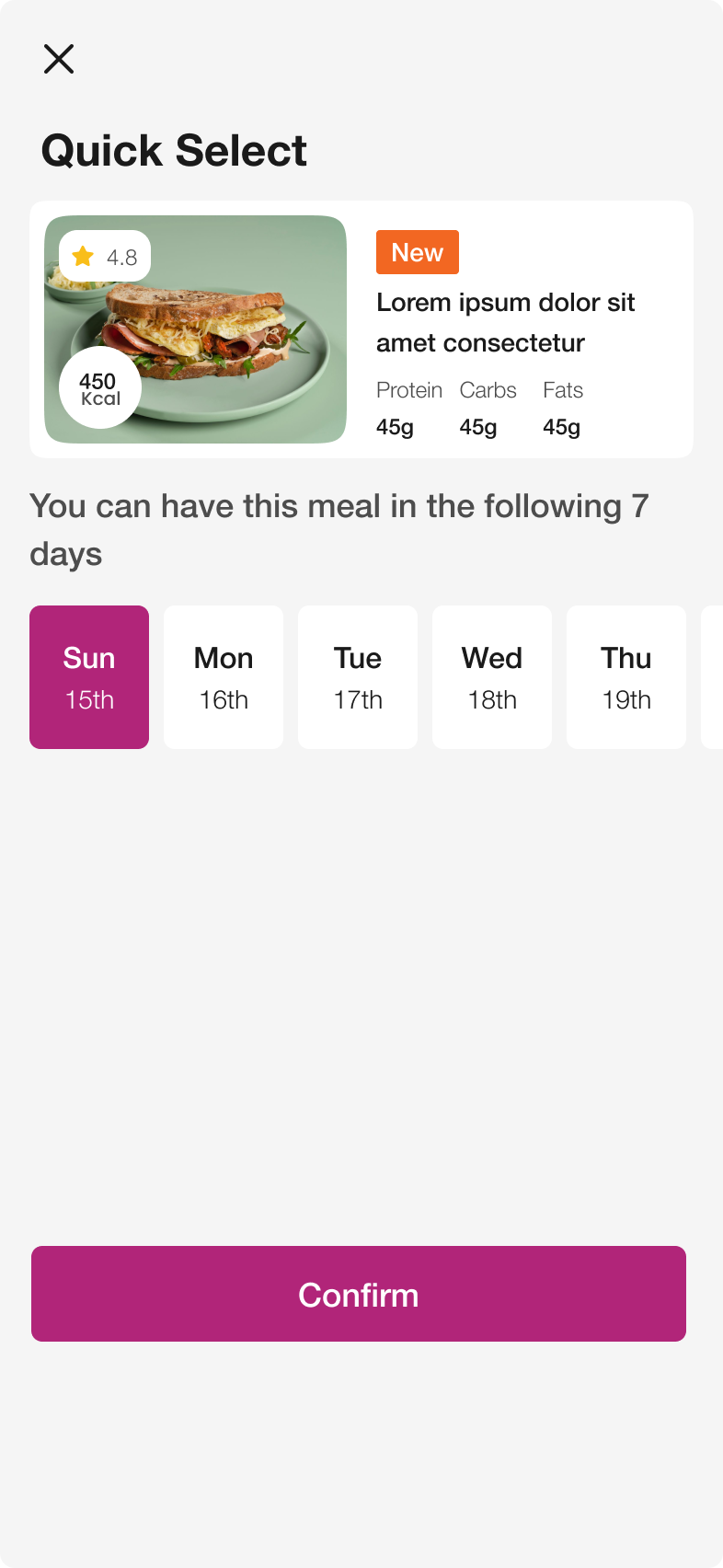Choose Mon 16th as the day
The height and width of the screenshot is (1568, 723).
point(224,677)
